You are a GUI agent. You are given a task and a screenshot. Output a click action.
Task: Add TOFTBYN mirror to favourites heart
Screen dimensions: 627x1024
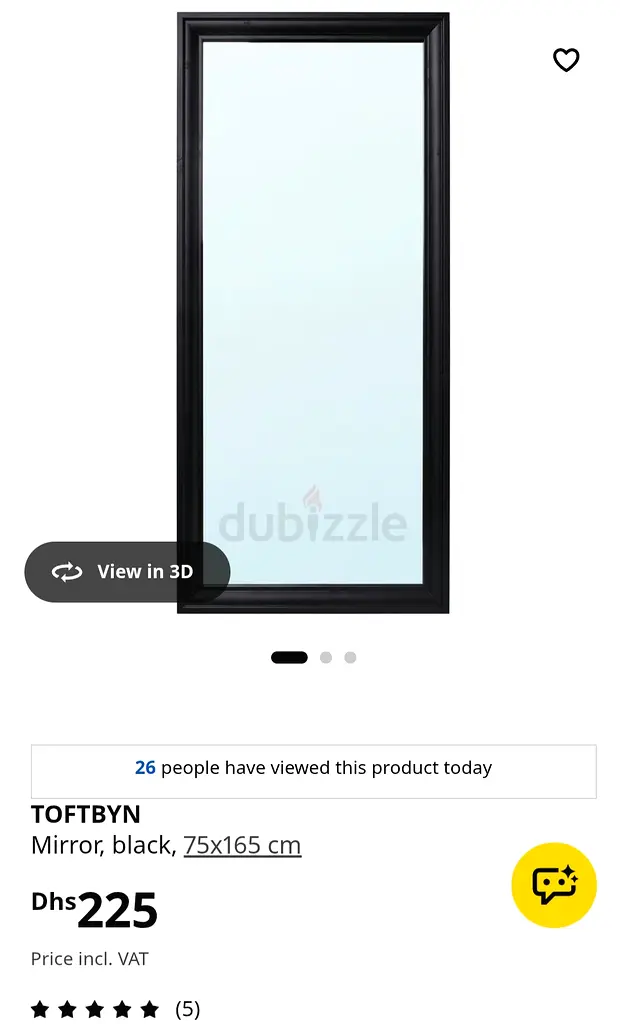[566, 60]
